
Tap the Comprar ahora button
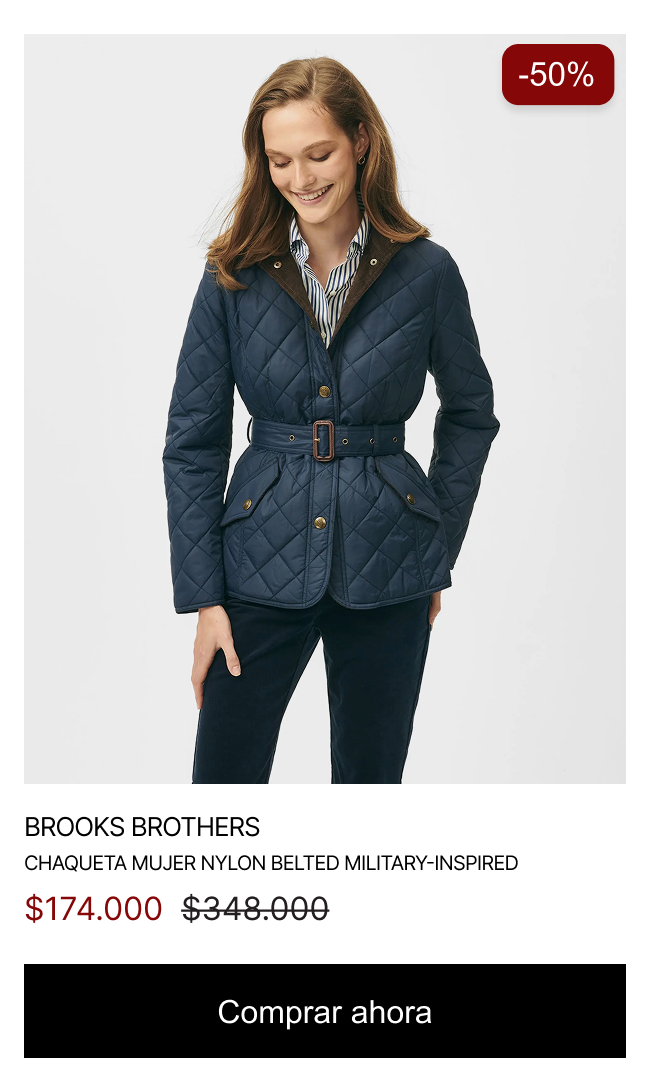[x=324, y=1011]
